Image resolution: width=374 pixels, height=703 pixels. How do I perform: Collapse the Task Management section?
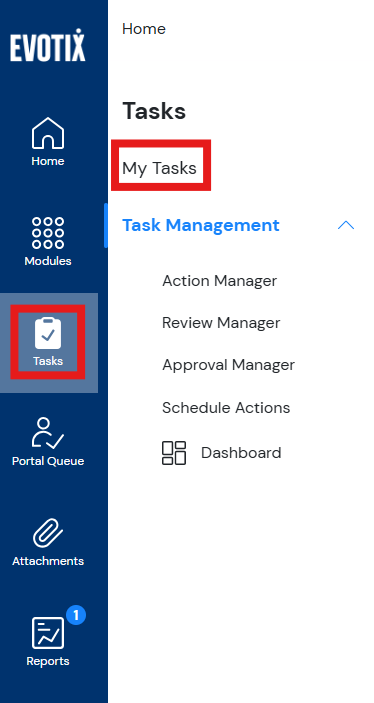pos(346,225)
